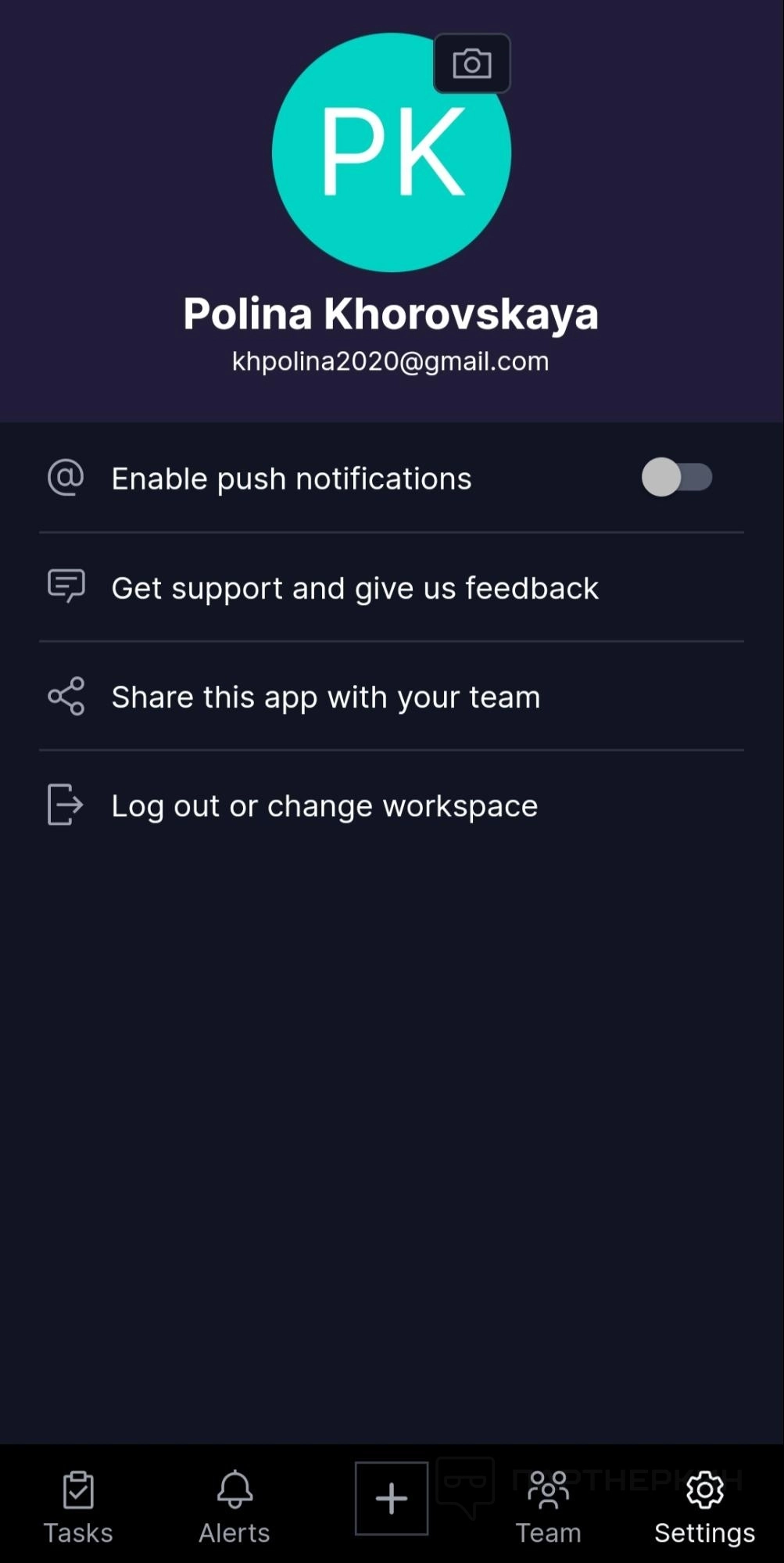Open Get support and give us feedback
This screenshot has width=784, height=1563.
pos(355,588)
